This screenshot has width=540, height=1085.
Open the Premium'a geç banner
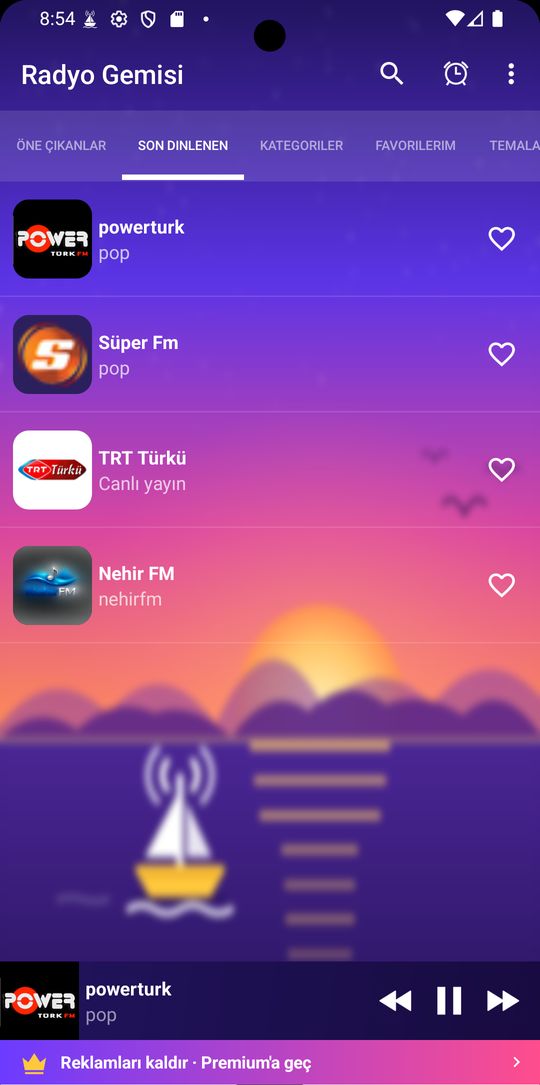click(270, 1062)
